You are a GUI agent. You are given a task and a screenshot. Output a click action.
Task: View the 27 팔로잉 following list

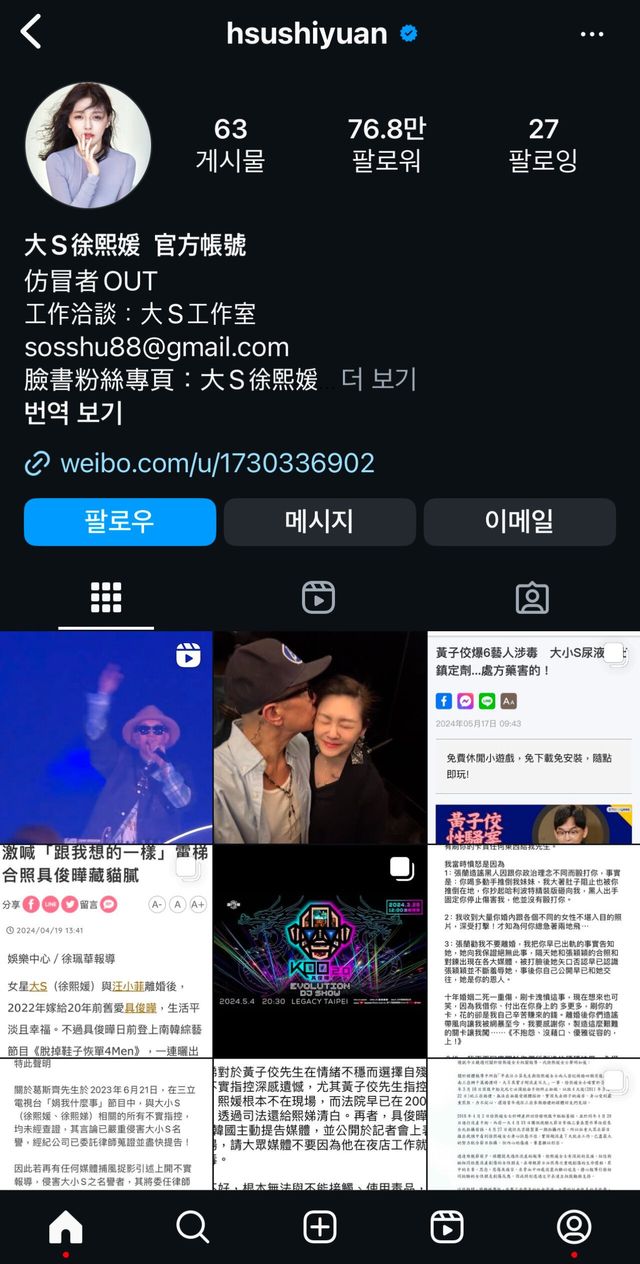point(543,145)
